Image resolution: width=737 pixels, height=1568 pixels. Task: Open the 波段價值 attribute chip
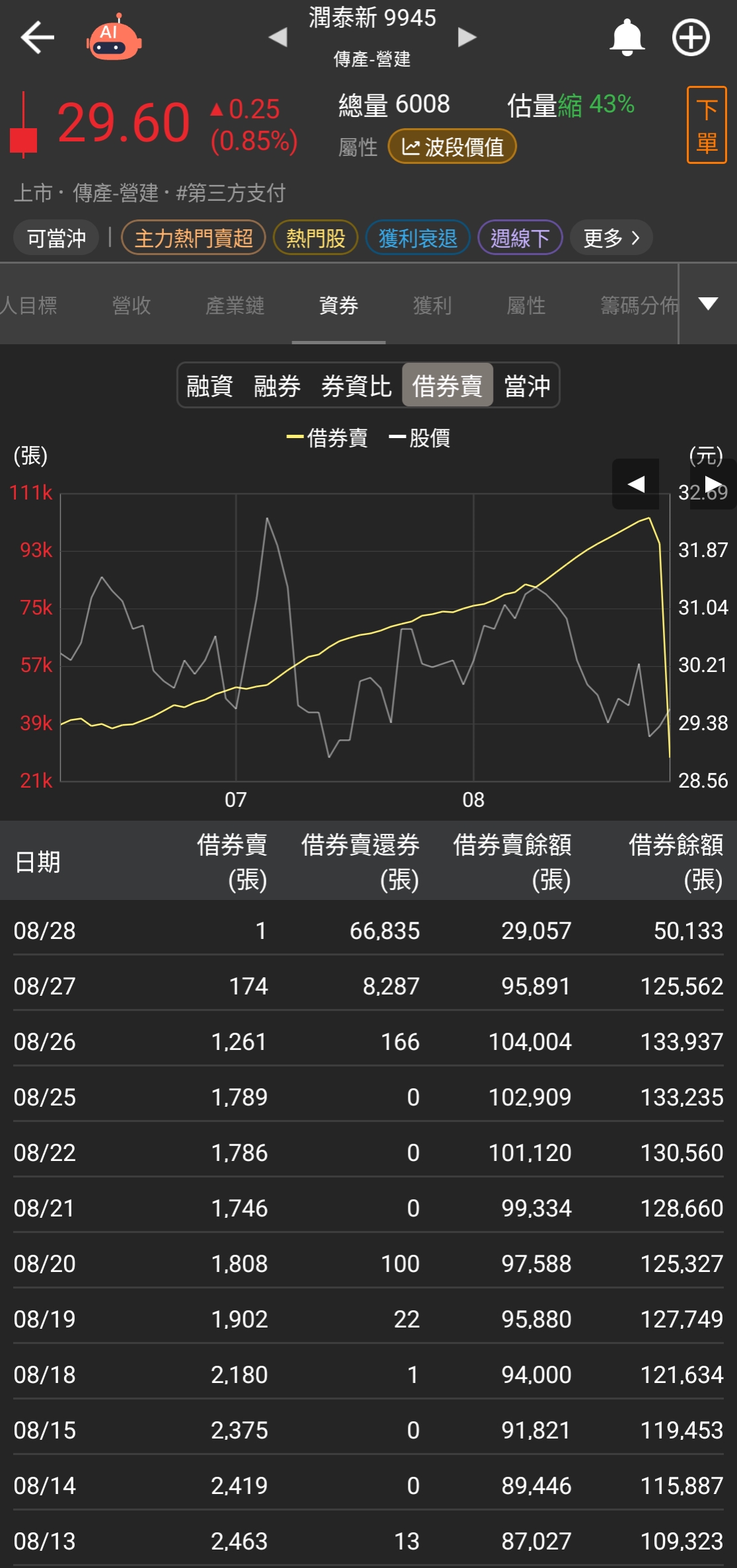point(452,147)
